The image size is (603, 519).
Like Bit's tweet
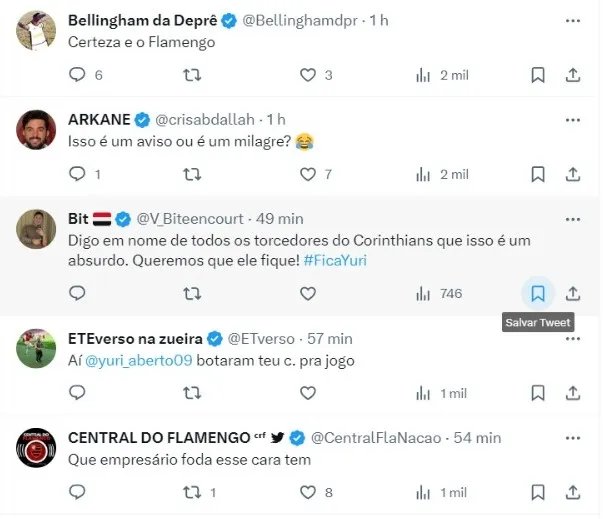coord(308,293)
